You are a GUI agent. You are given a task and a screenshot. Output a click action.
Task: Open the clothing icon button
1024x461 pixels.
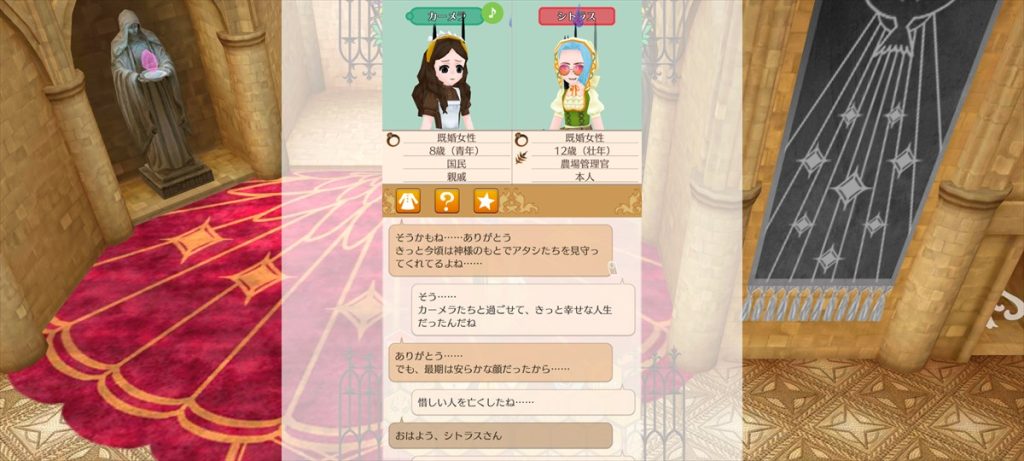coord(407,201)
